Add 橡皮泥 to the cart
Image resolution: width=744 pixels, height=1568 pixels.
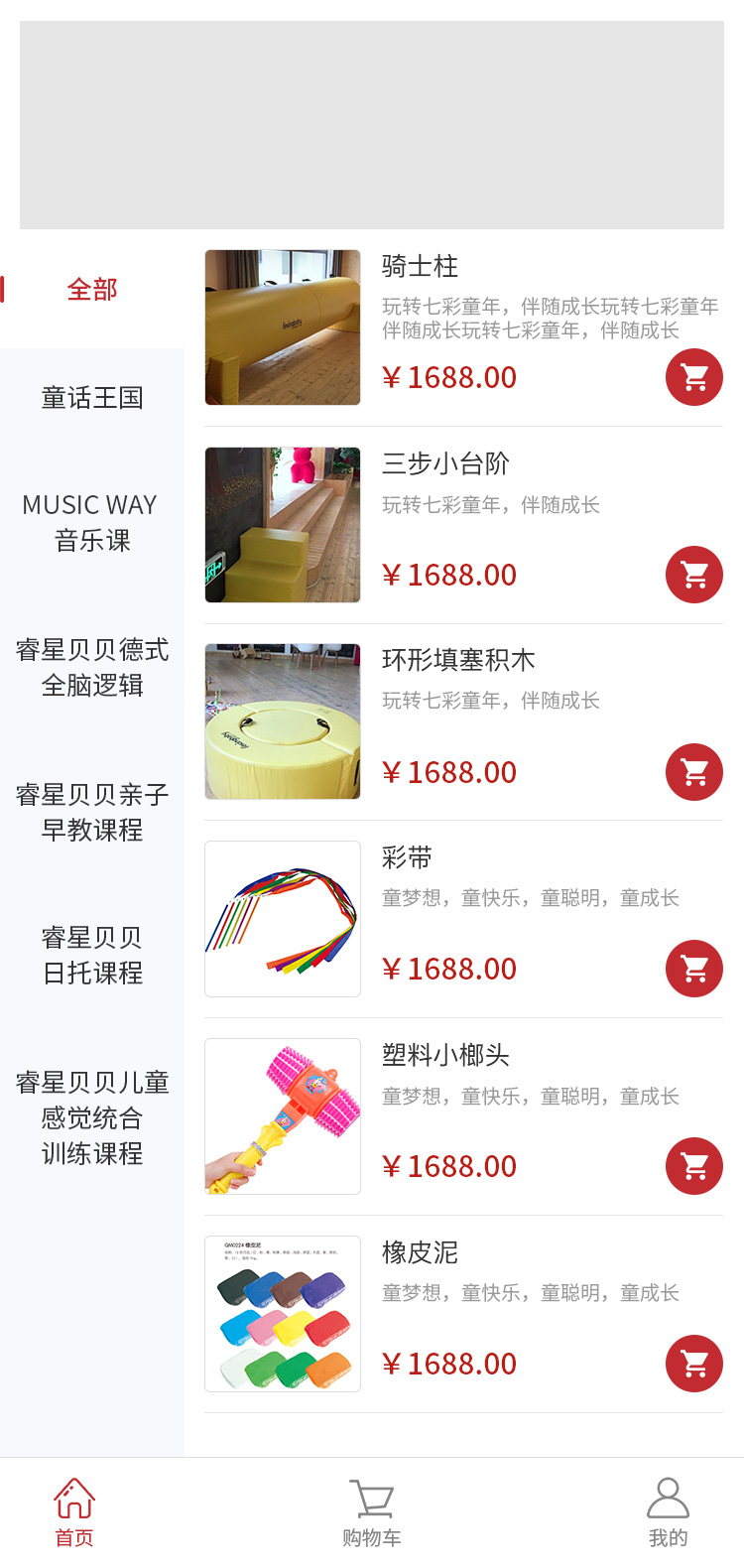694,1364
